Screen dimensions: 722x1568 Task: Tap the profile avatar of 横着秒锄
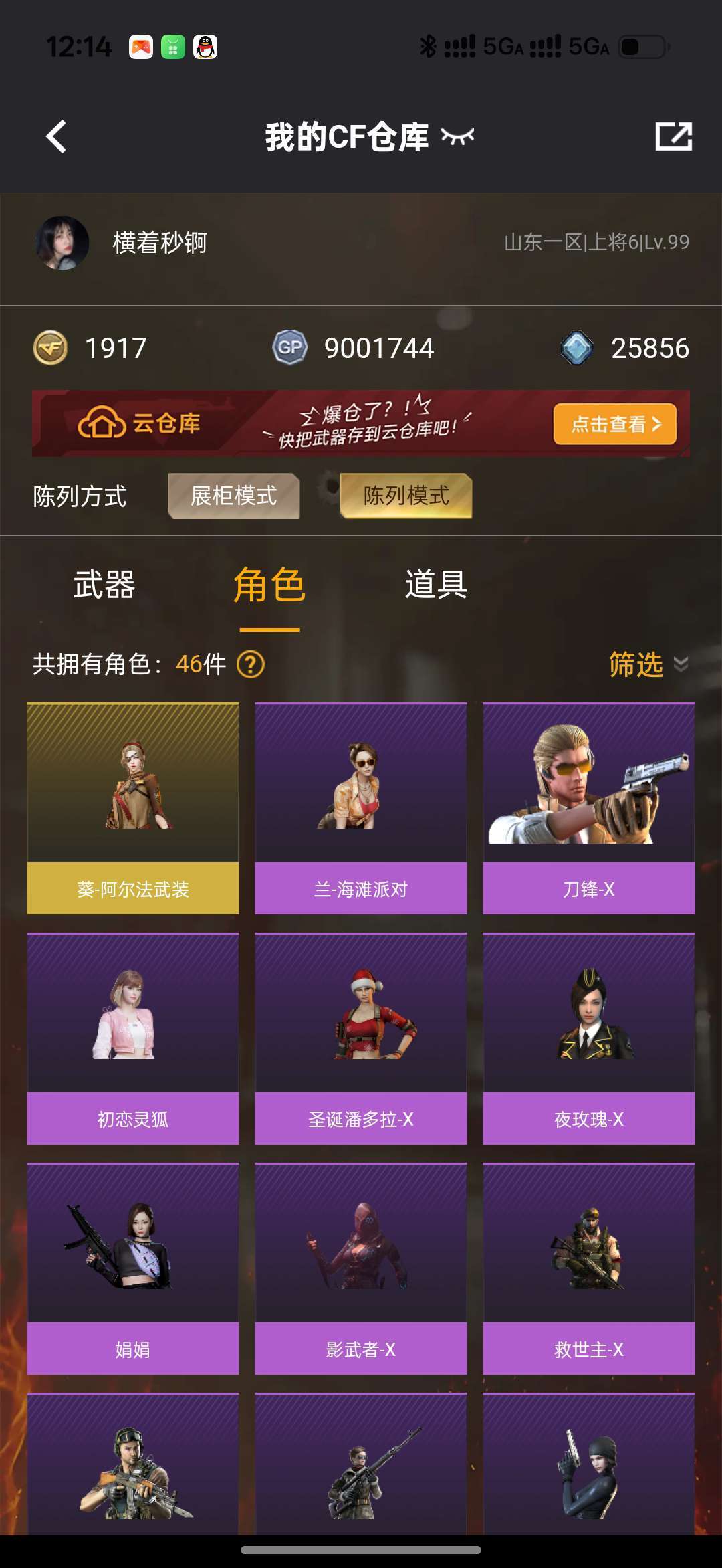pyautogui.click(x=64, y=243)
